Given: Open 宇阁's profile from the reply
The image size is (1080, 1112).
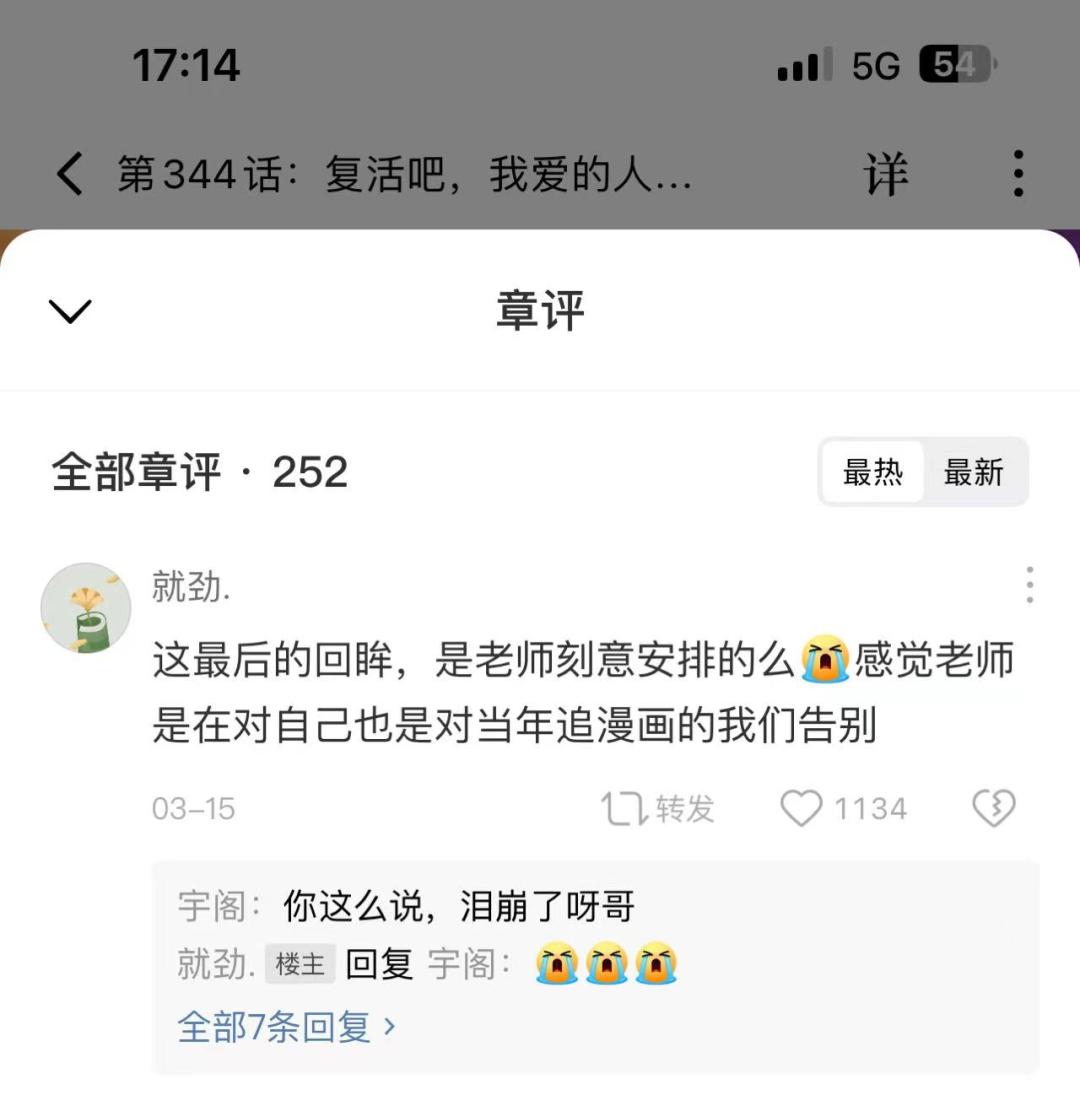Looking at the screenshot, I should [x=213, y=907].
